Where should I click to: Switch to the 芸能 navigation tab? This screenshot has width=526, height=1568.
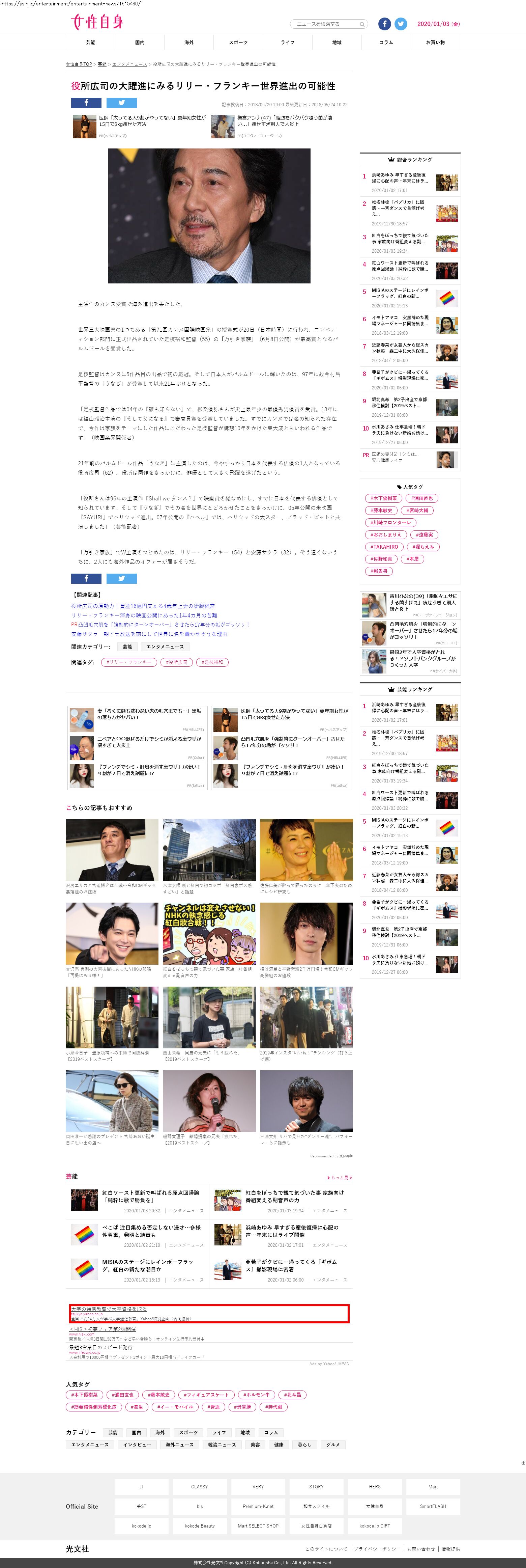(91, 43)
